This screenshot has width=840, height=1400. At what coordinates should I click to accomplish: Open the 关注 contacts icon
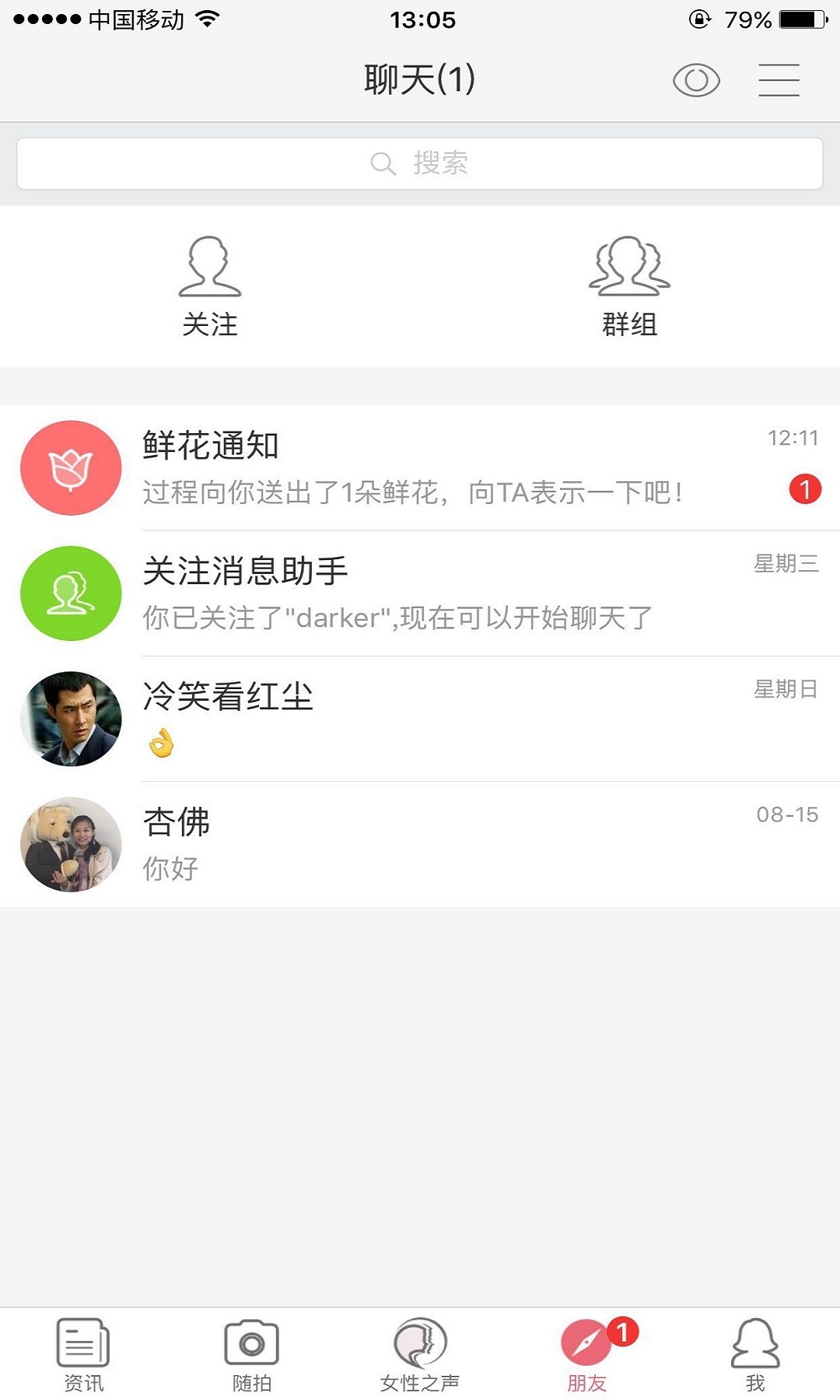pyautogui.click(x=210, y=268)
